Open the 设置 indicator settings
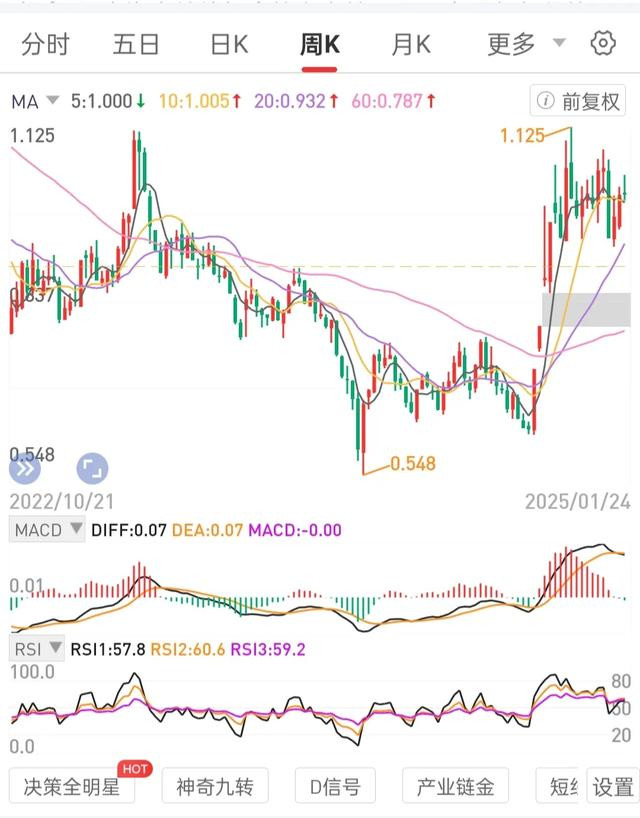Image resolution: width=640 pixels, height=818 pixels. coord(611,786)
